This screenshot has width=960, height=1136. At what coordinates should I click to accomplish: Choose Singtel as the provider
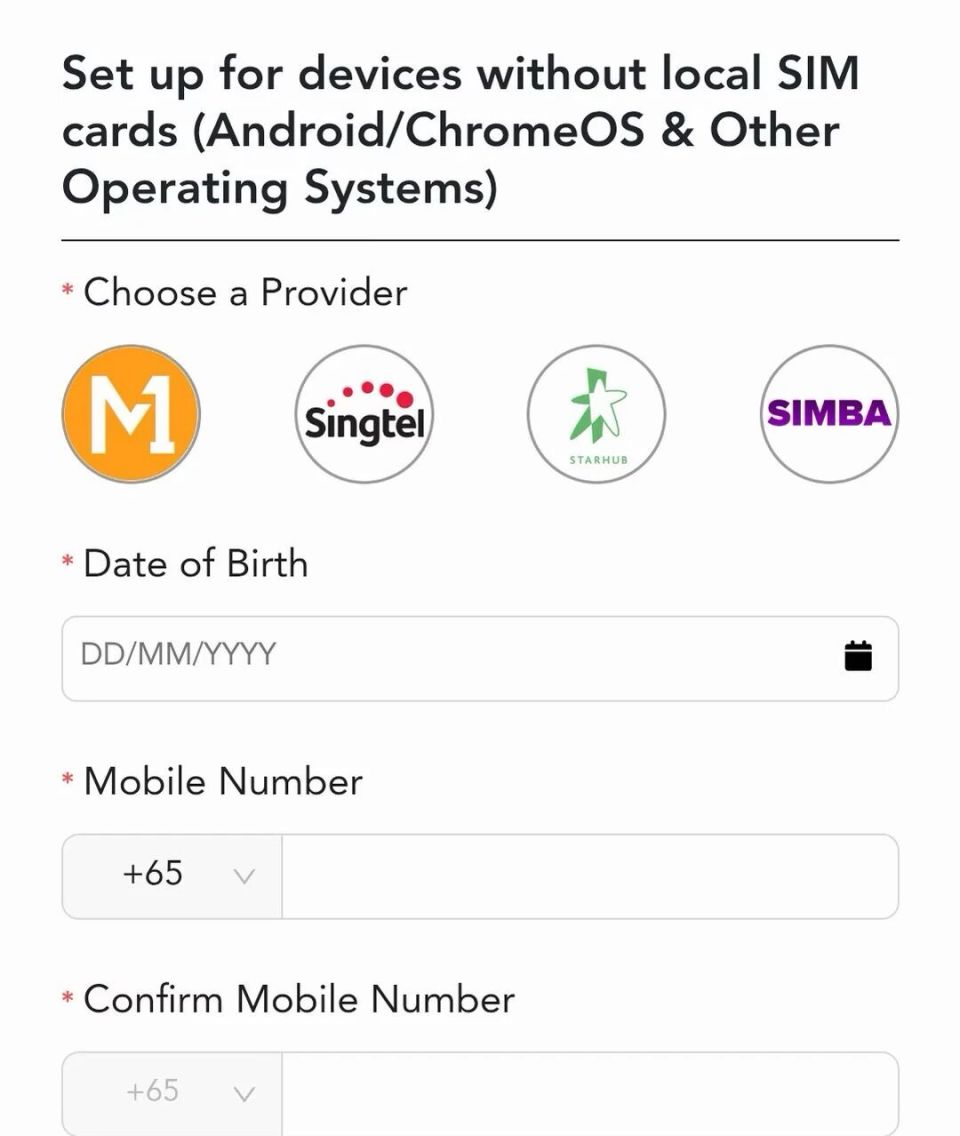tap(364, 414)
